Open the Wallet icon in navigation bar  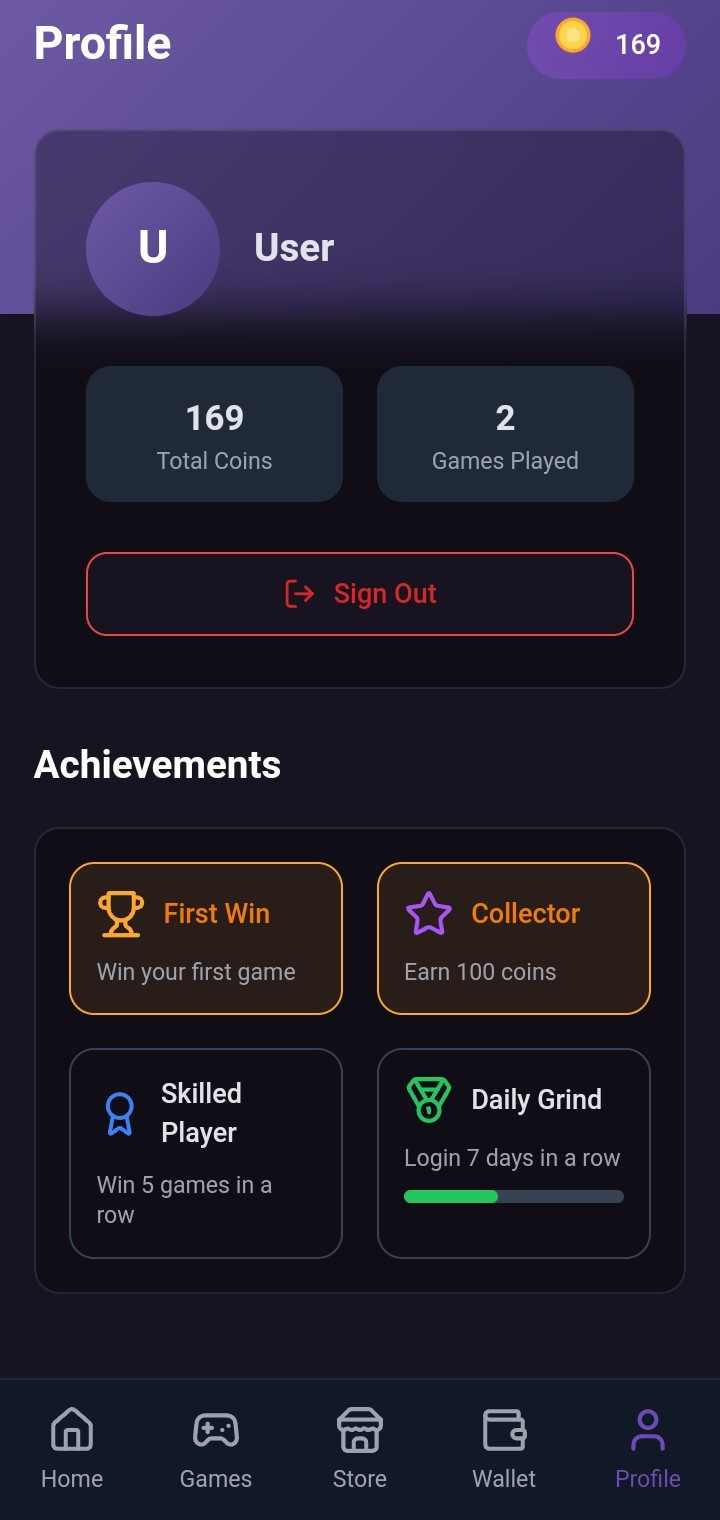[x=503, y=1430]
